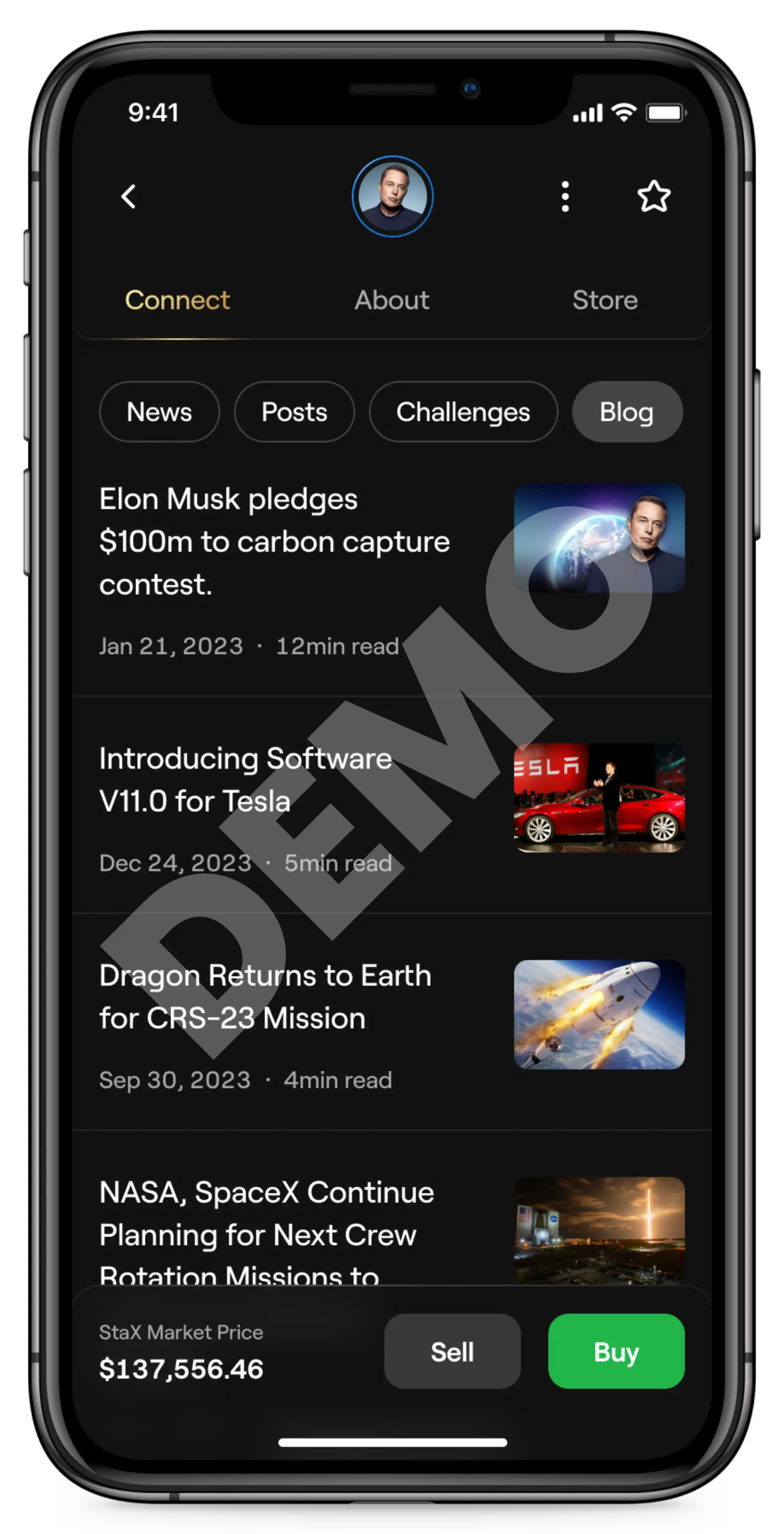
Task: Switch to the Store tab
Action: pos(605,300)
